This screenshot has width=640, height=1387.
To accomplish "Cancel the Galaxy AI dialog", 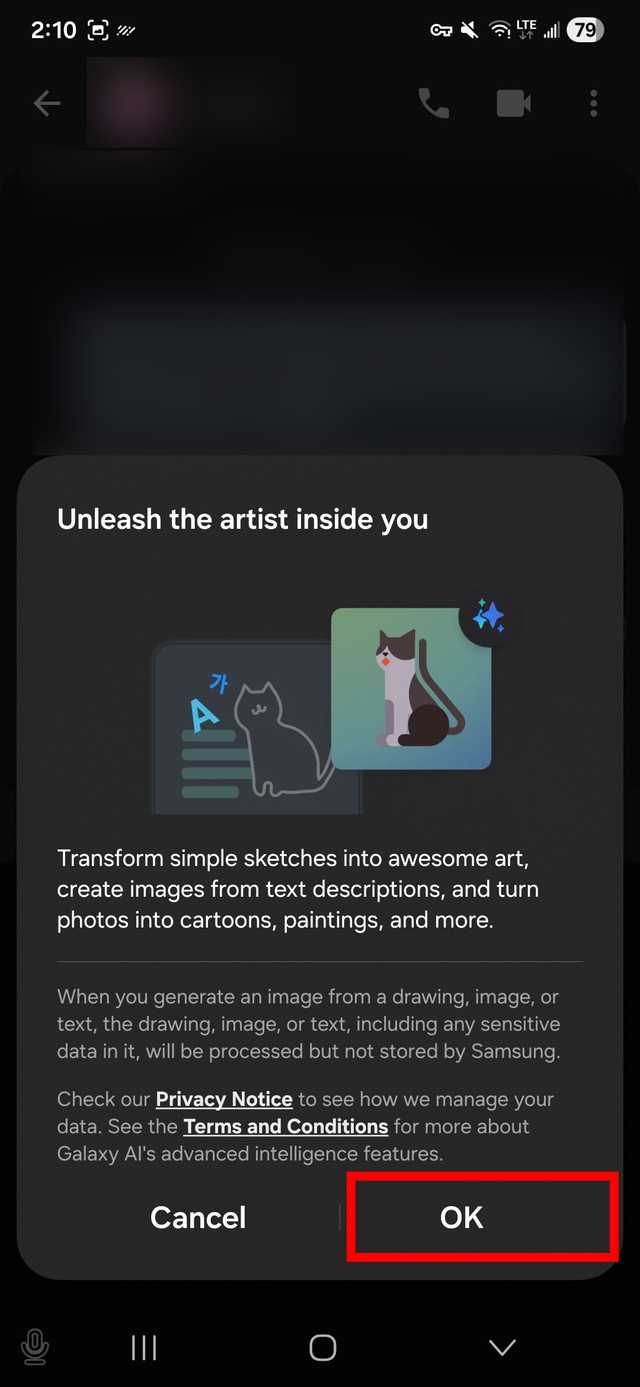I will [x=198, y=1217].
